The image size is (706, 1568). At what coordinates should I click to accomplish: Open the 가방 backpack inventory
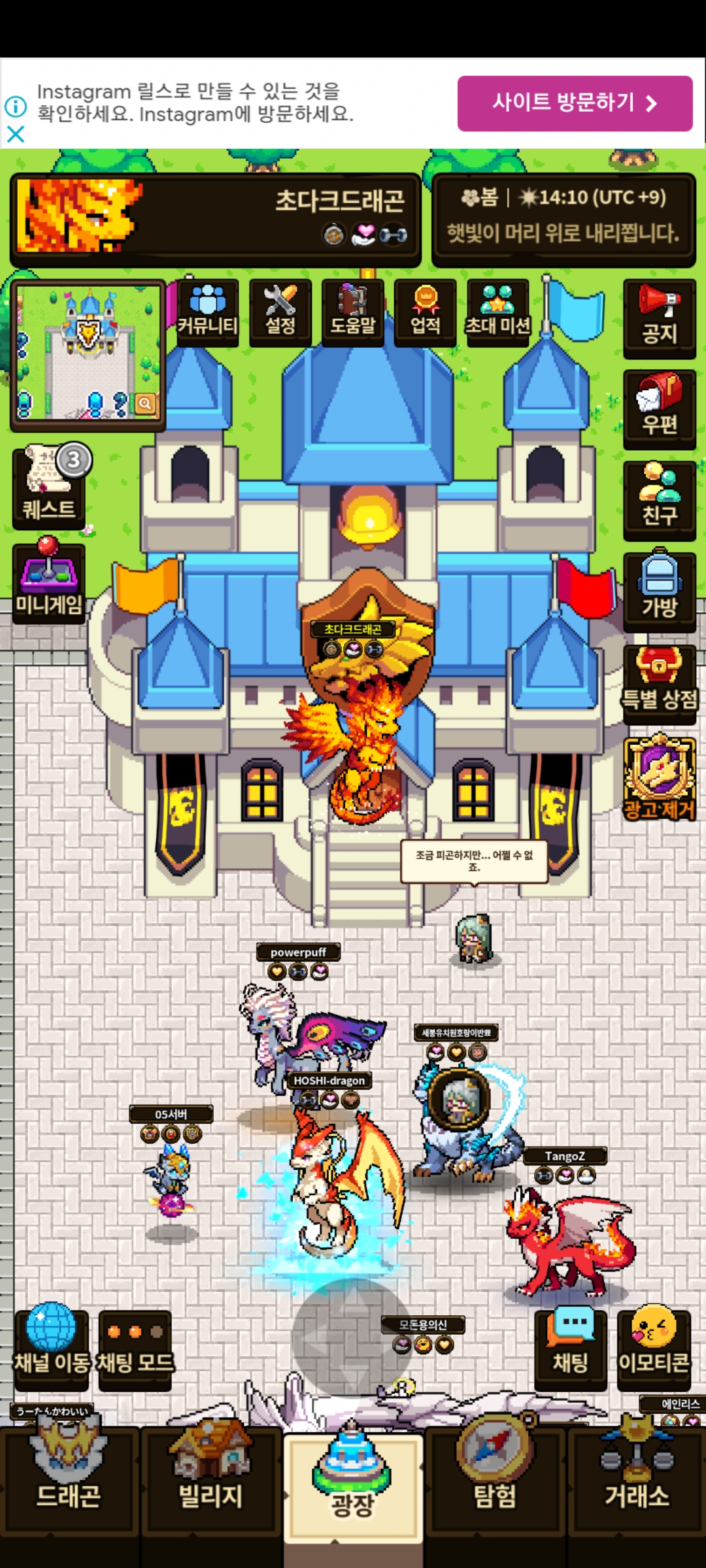[x=660, y=592]
